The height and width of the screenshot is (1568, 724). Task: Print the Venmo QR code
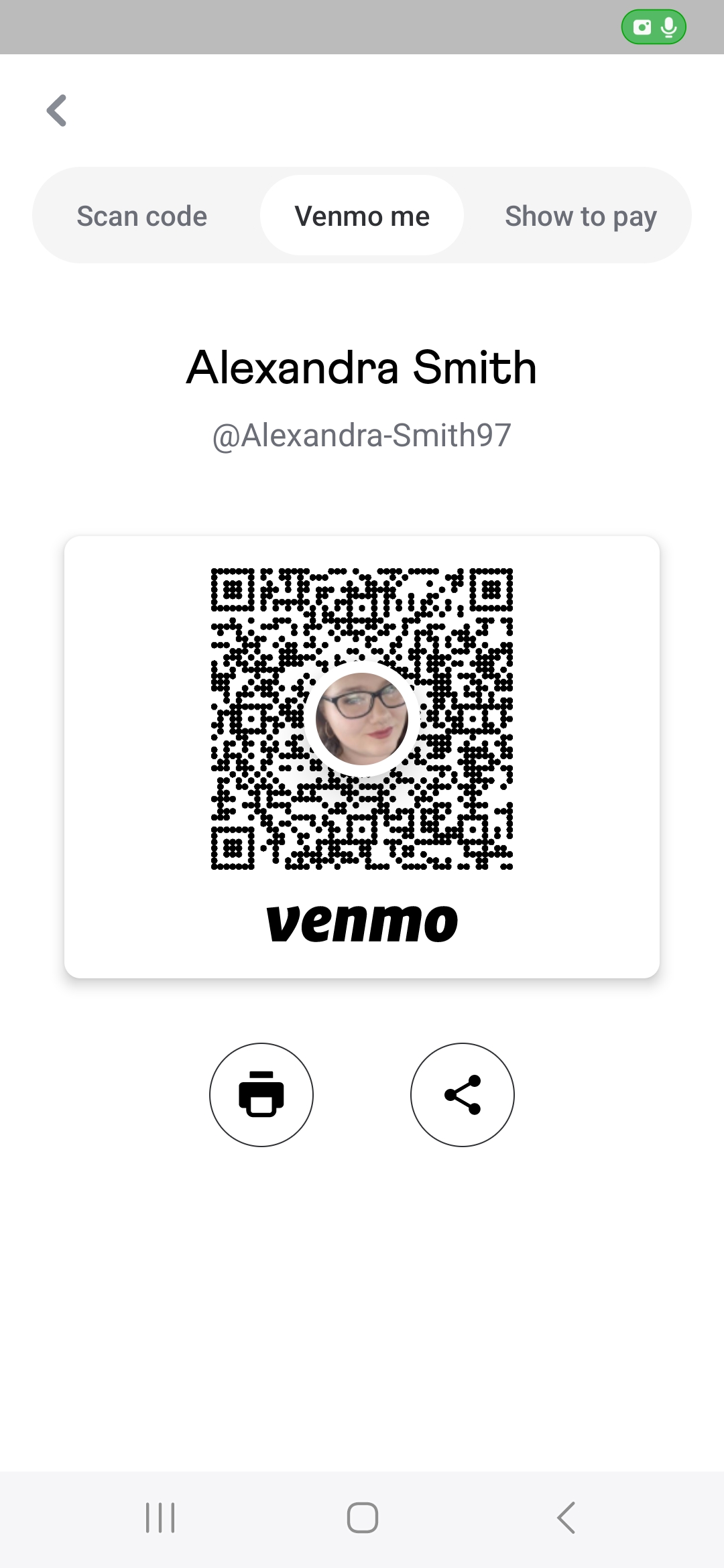tap(261, 1094)
